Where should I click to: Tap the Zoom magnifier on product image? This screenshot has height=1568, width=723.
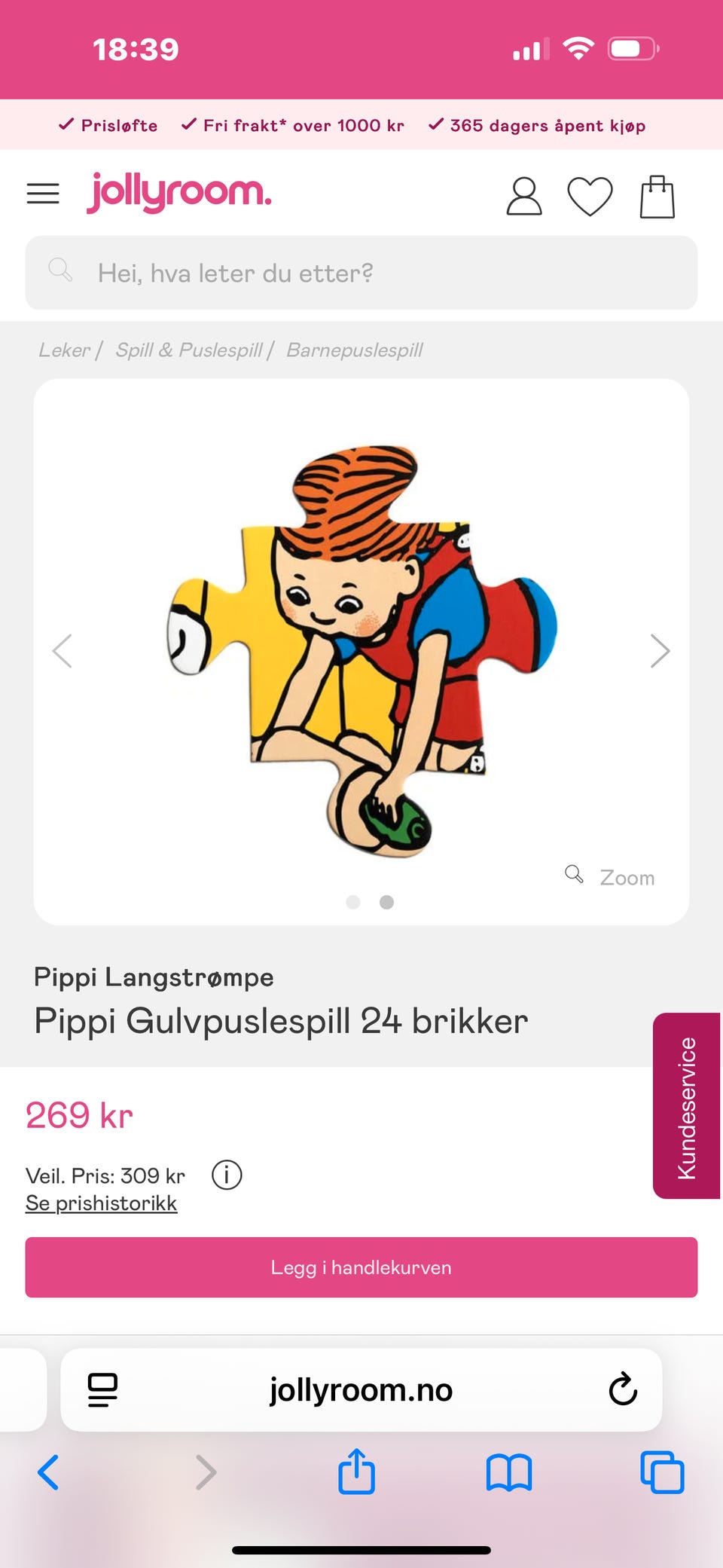coord(575,876)
